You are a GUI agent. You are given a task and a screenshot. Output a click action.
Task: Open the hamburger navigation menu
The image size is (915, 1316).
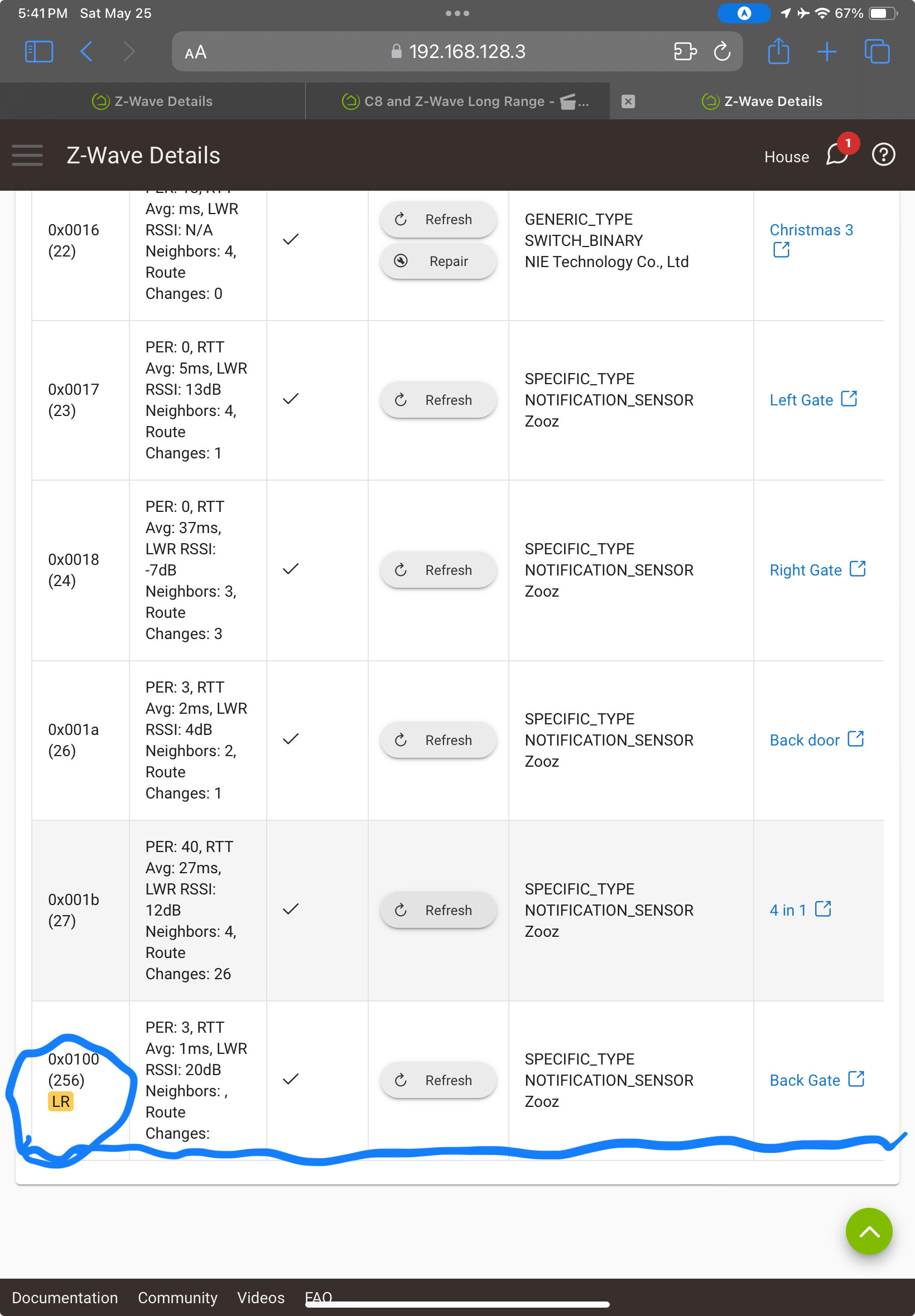pyautogui.click(x=27, y=155)
